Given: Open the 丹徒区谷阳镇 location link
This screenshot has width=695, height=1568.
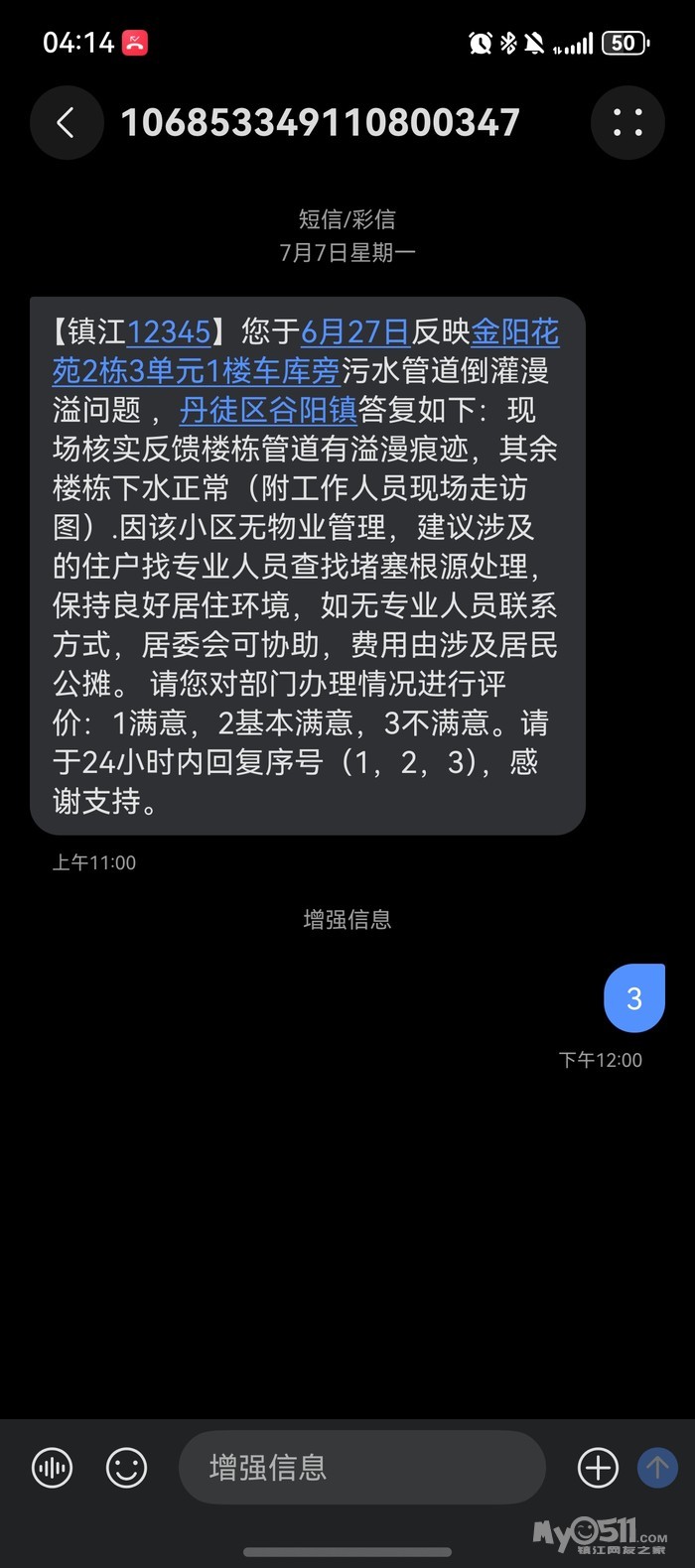Looking at the screenshot, I should pyautogui.click(x=268, y=410).
